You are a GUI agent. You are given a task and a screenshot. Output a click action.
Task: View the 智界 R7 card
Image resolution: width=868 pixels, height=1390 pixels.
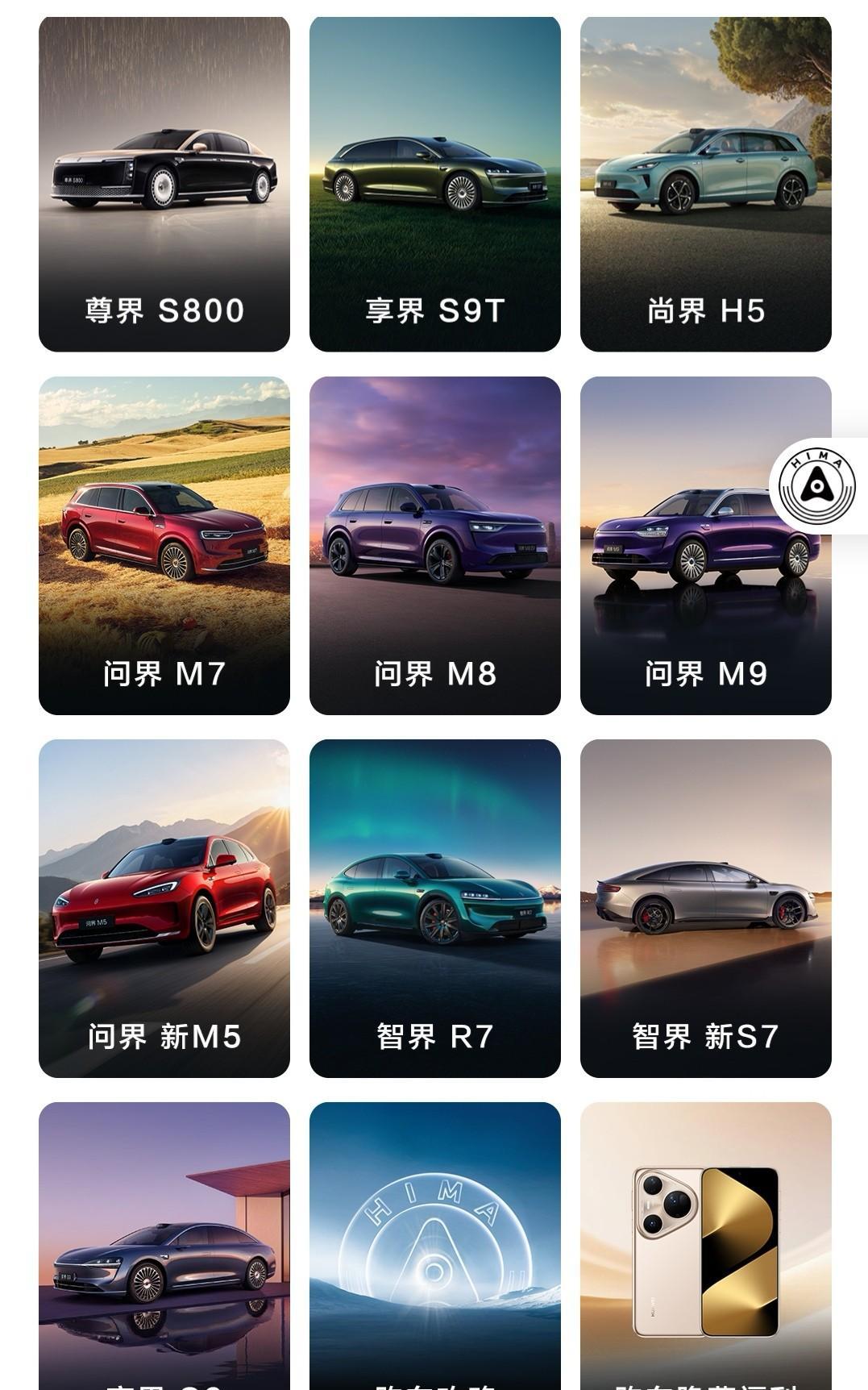pos(435,909)
